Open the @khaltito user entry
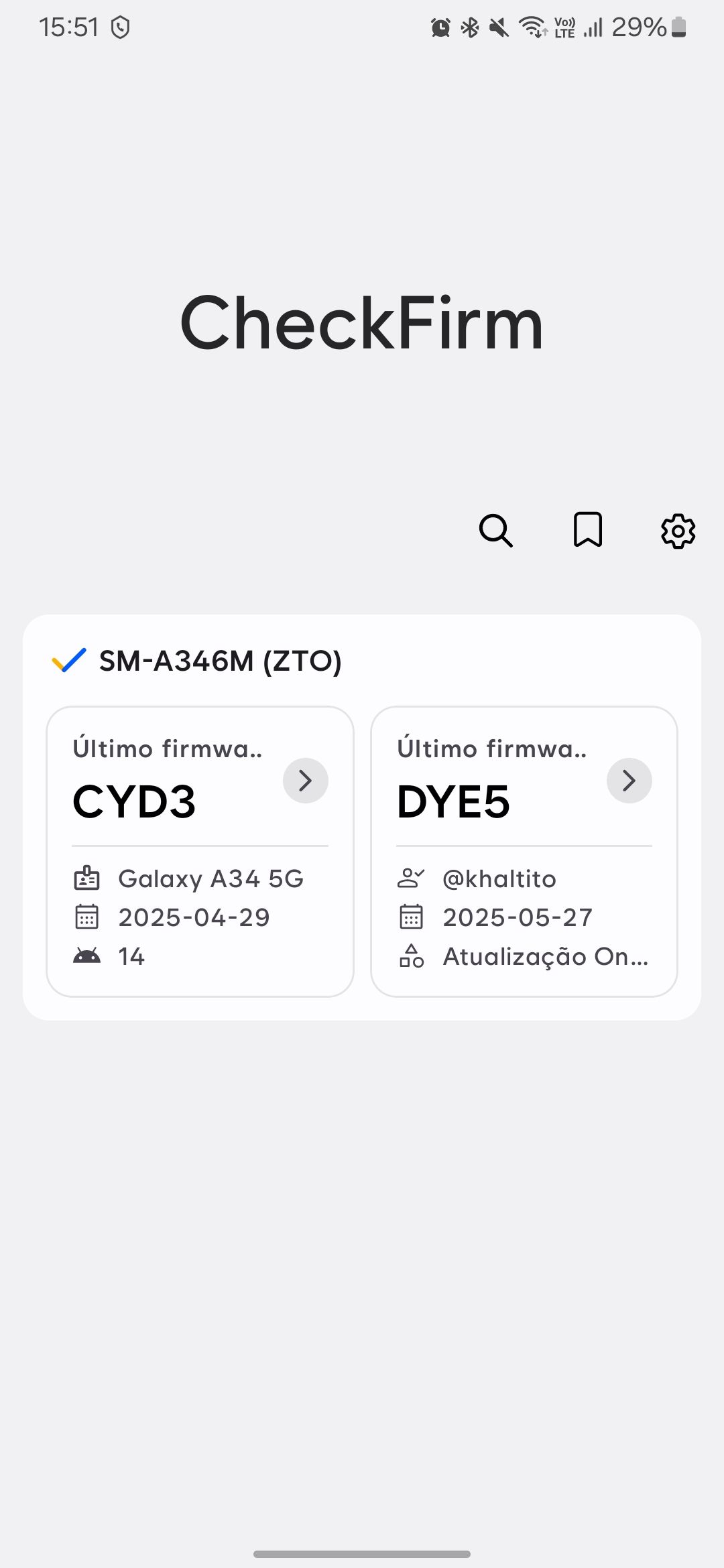 click(x=499, y=878)
